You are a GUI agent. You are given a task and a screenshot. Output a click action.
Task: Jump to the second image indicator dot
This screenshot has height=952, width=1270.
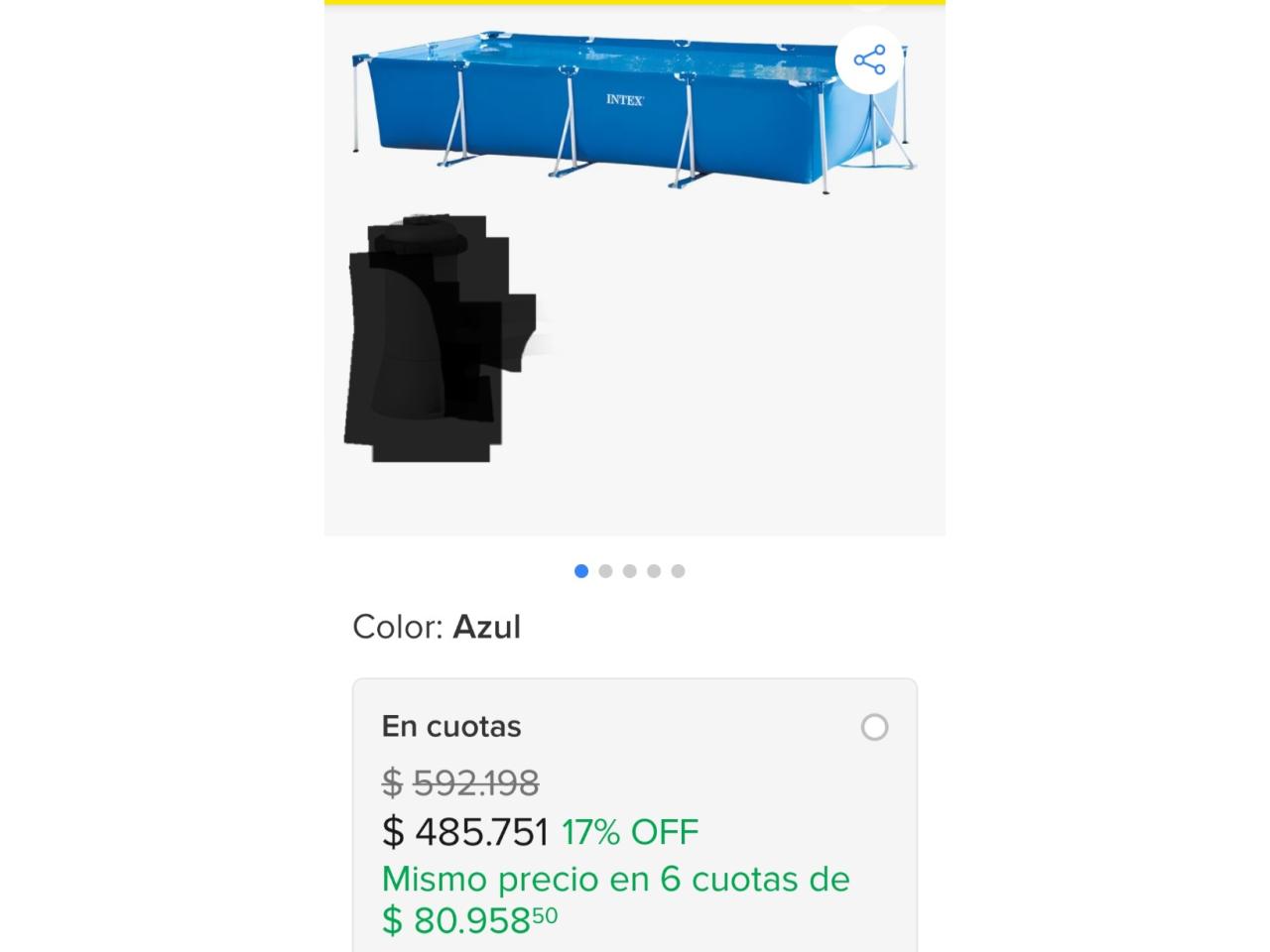605,571
